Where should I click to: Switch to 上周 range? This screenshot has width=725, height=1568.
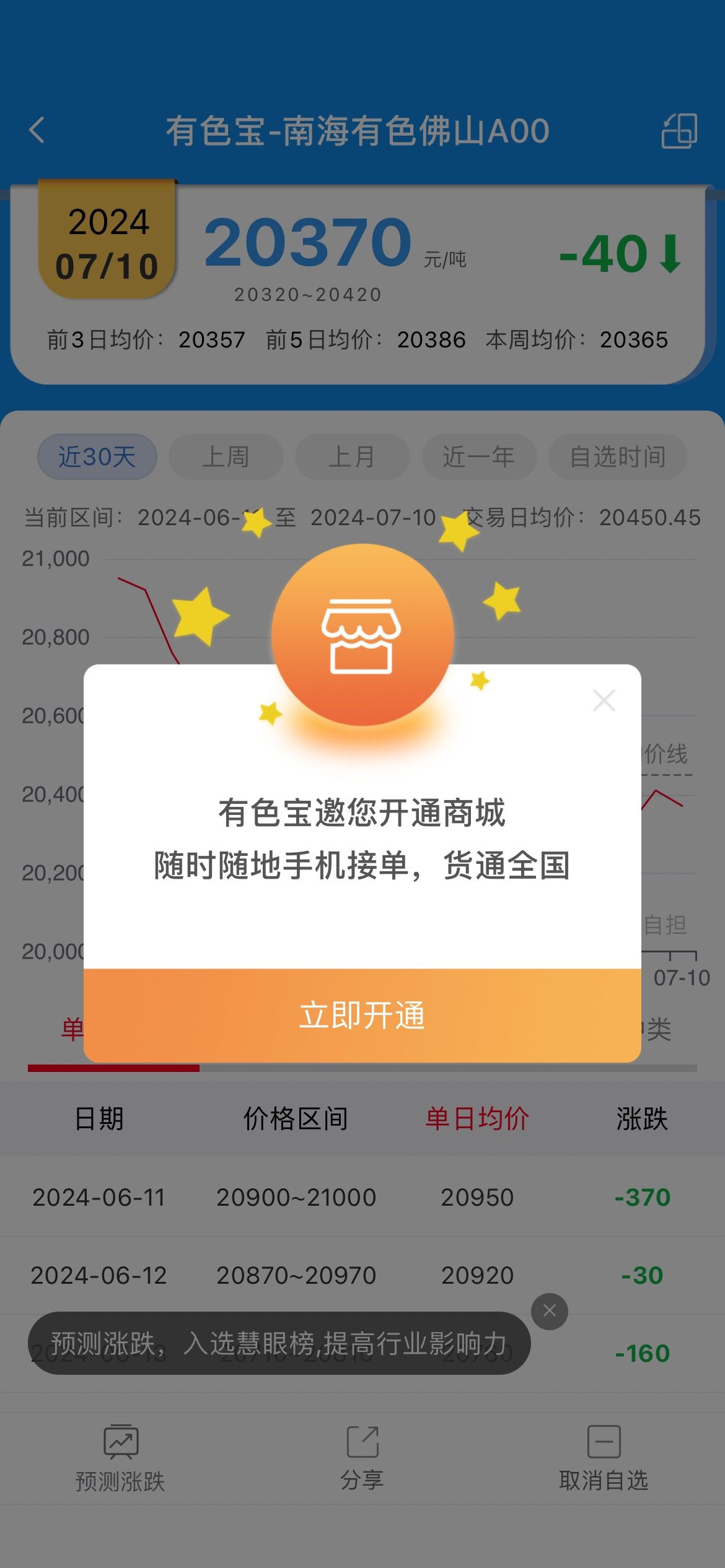[x=226, y=457]
